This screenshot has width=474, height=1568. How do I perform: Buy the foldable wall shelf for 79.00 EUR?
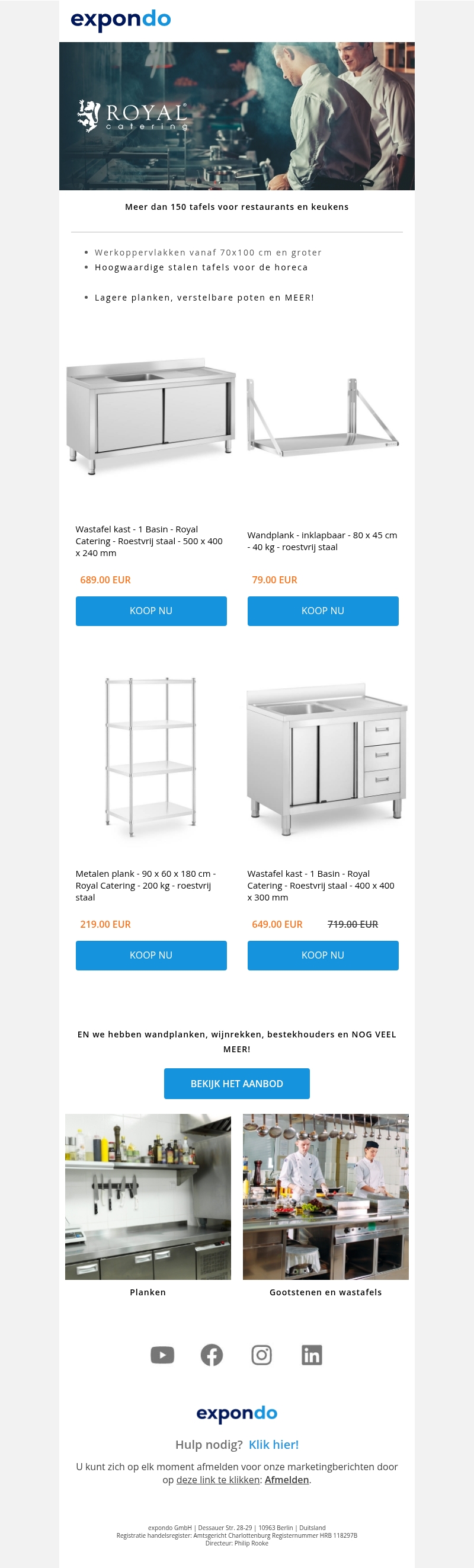pyautogui.click(x=322, y=611)
